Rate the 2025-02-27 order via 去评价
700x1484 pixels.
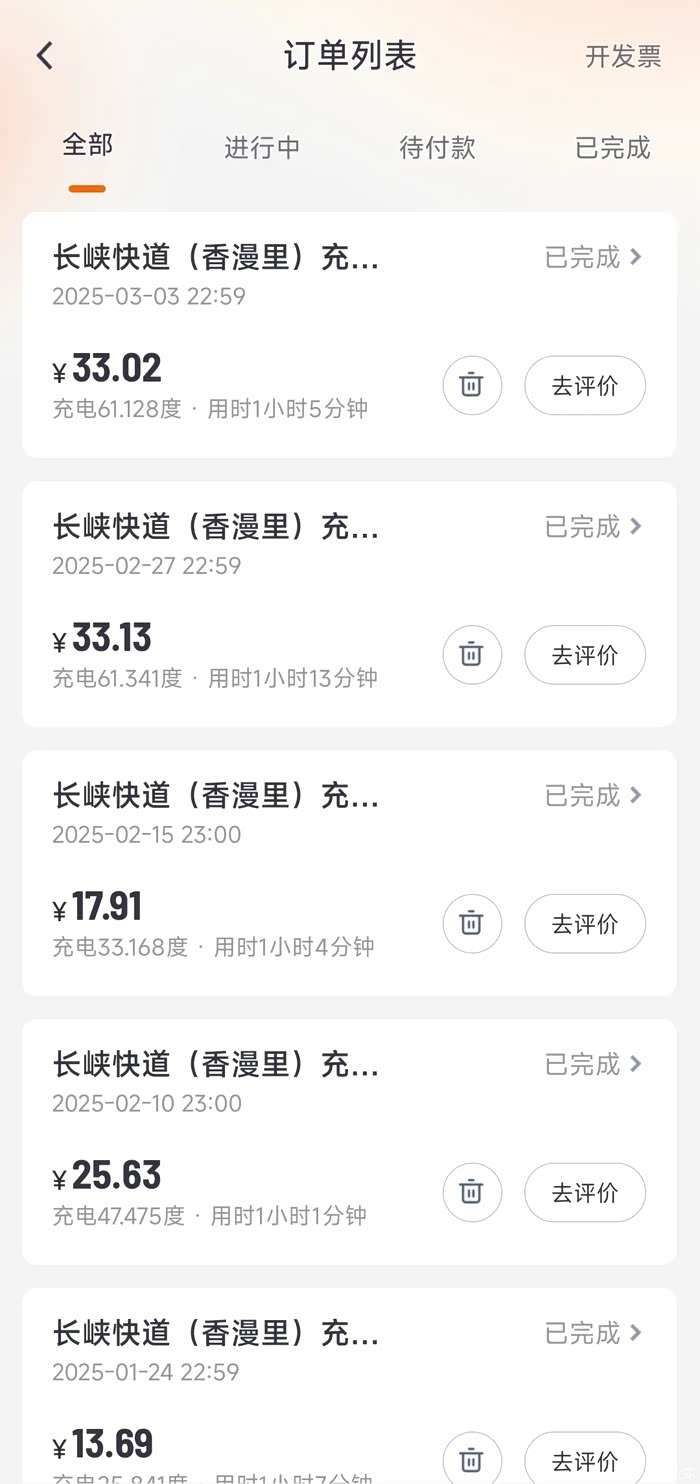pos(585,654)
